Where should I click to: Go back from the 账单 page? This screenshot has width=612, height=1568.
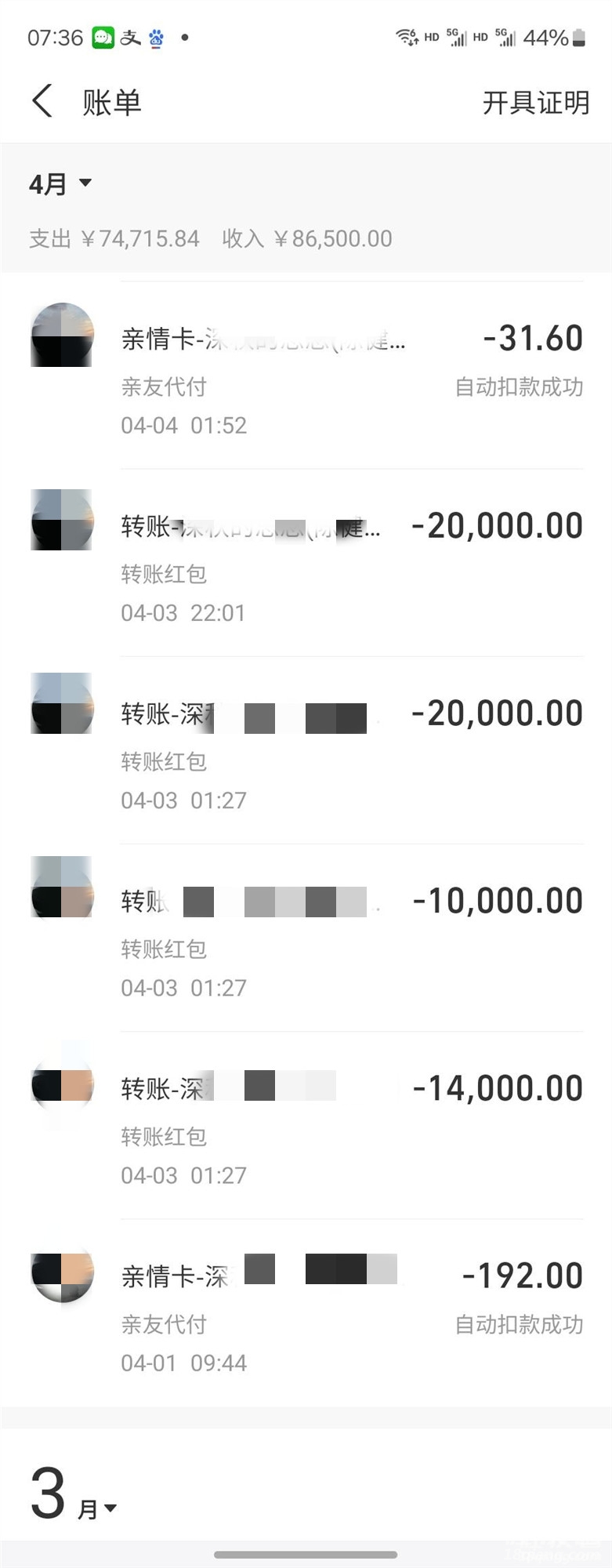tap(42, 102)
